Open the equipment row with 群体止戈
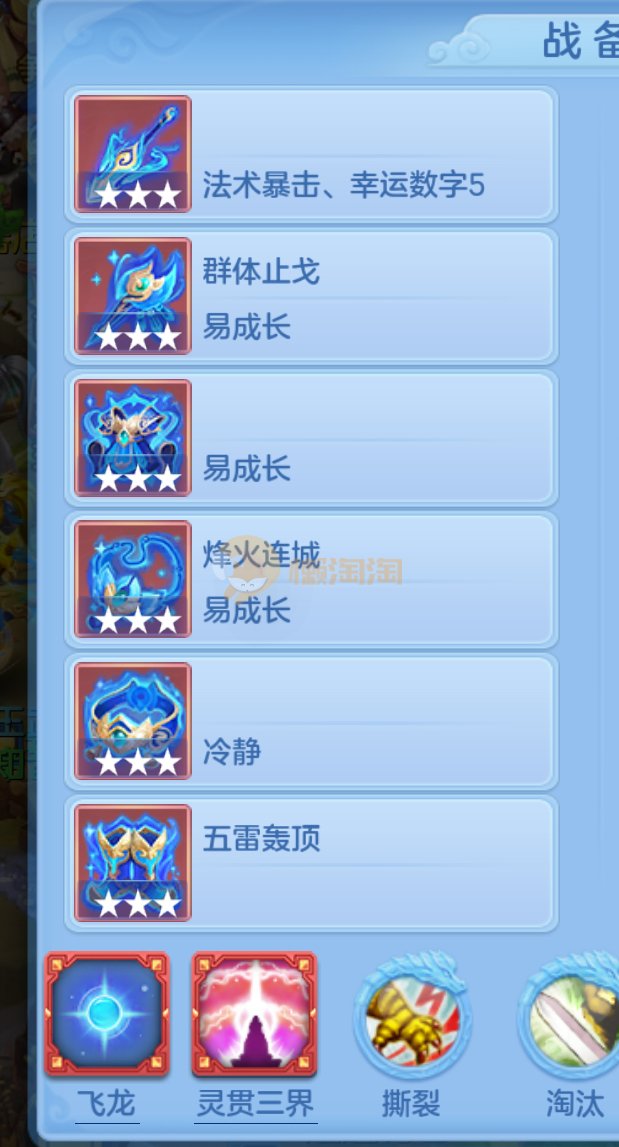The width and height of the screenshot is (619, 1147). (x=311, y=297)
